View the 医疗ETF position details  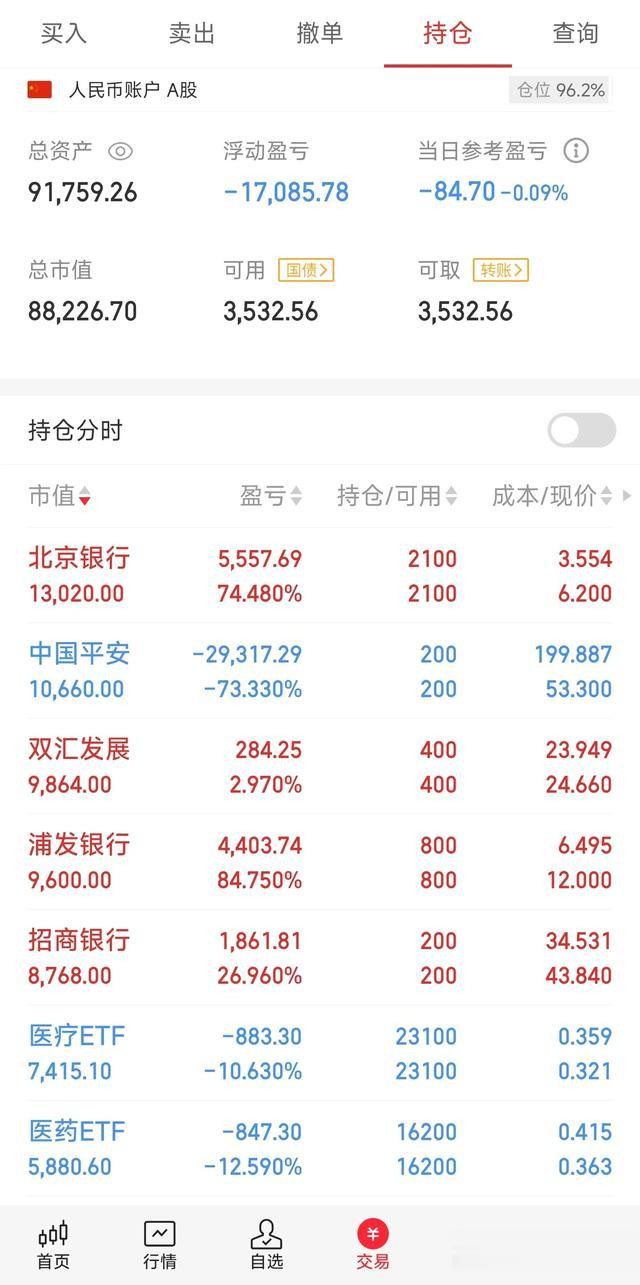click(x=320, y=1053)
